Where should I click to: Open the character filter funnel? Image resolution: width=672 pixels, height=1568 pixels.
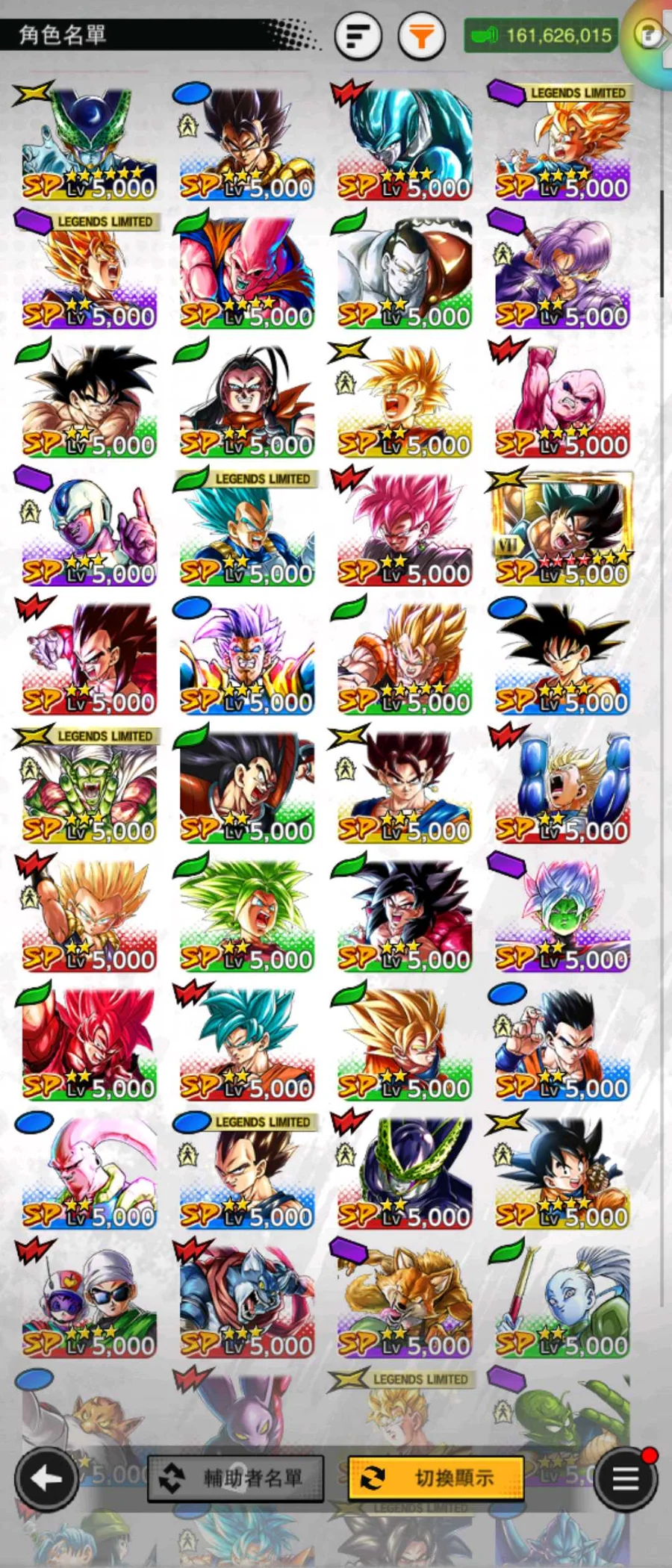click(422, 35)
